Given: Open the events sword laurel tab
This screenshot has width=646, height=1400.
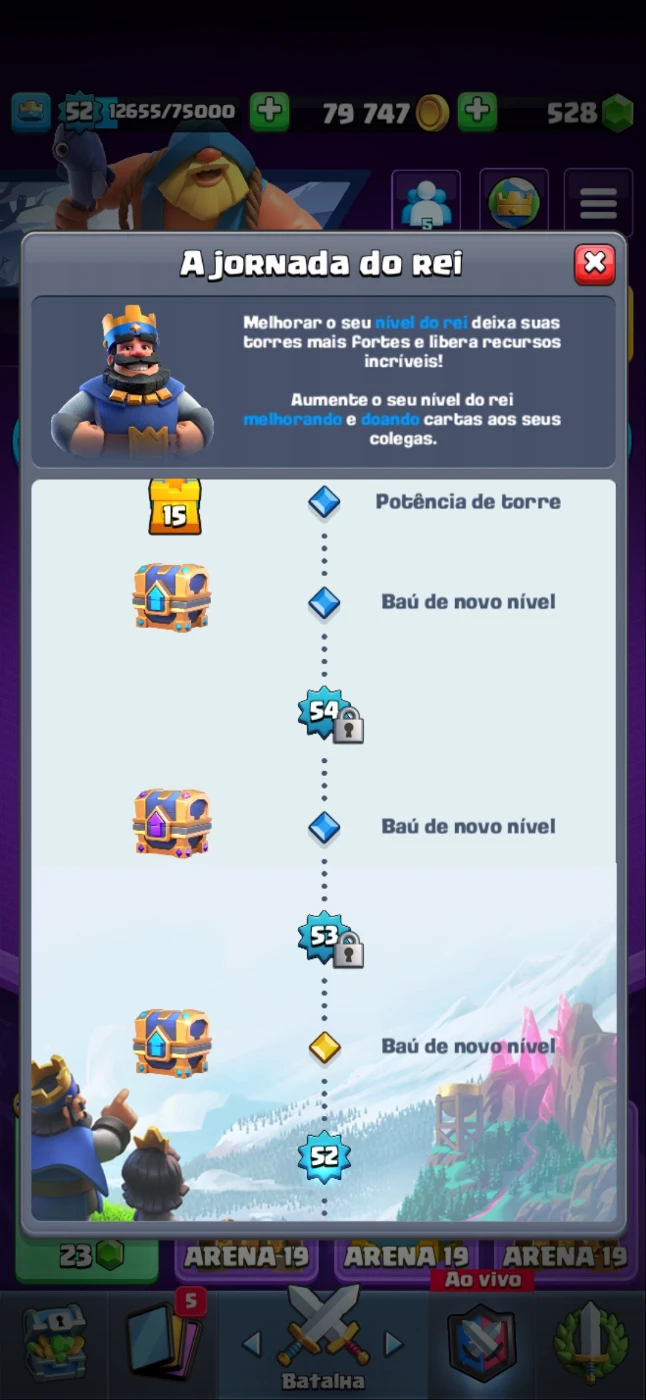Looking at the screenshot, I should click(x=590, y=1342).
